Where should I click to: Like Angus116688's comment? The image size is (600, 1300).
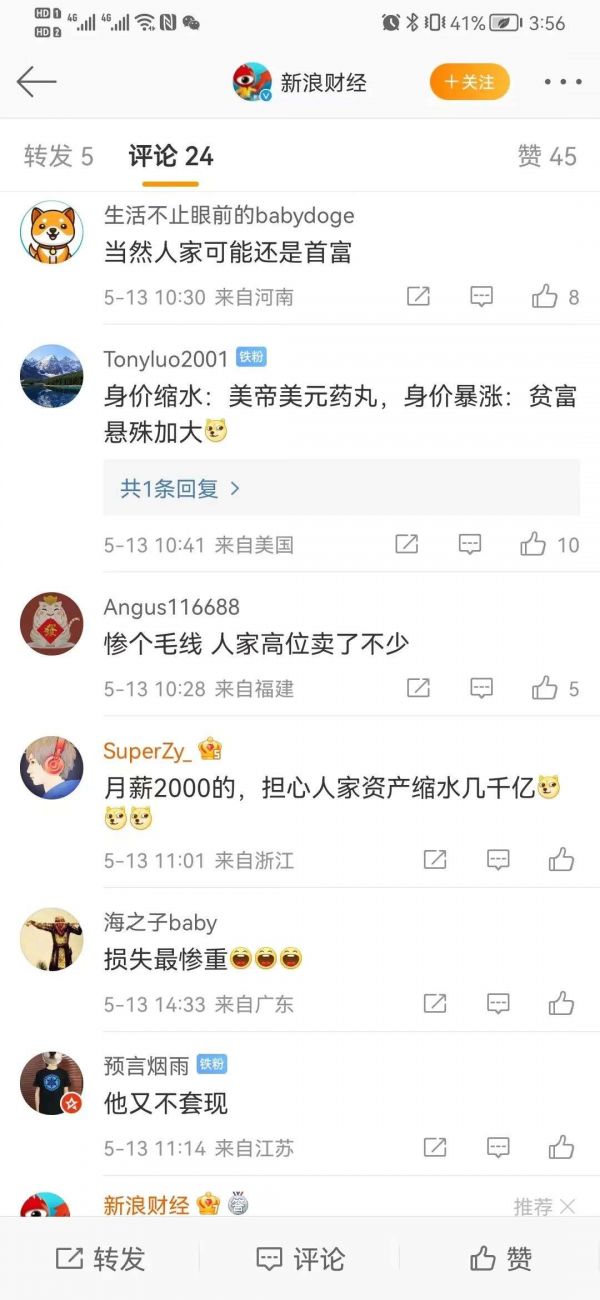[545, 688]
